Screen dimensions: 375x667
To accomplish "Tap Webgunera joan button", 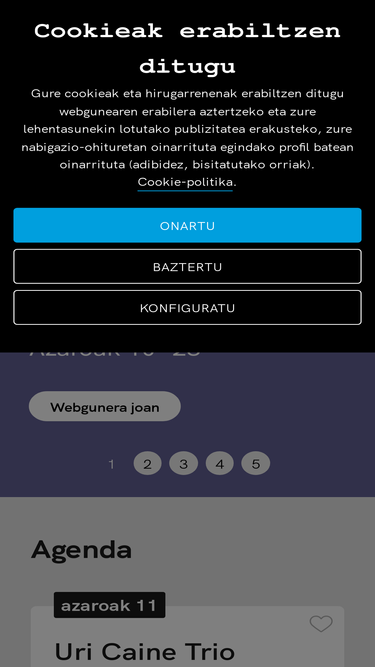I will (105, 407).
